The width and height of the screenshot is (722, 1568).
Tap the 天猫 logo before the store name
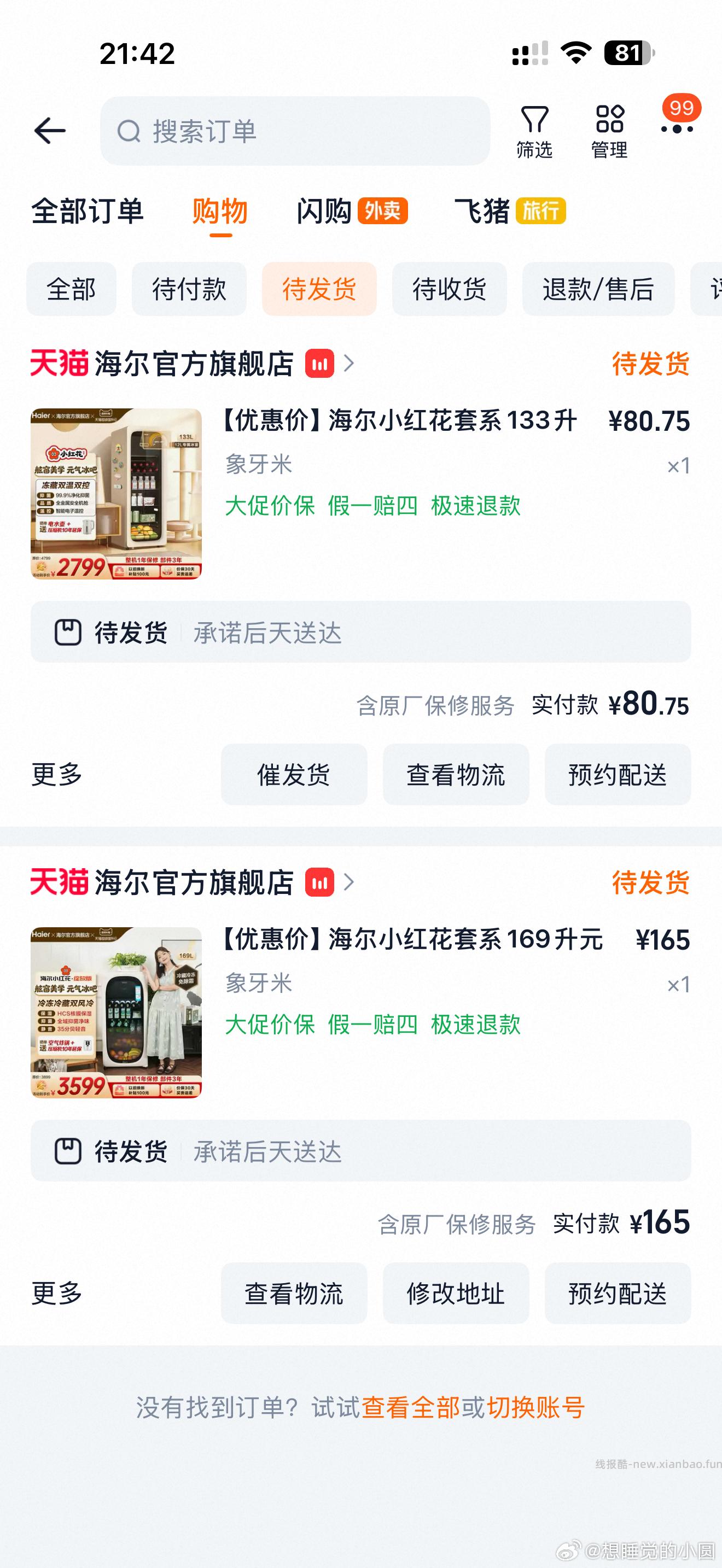[x=59, y=363]
